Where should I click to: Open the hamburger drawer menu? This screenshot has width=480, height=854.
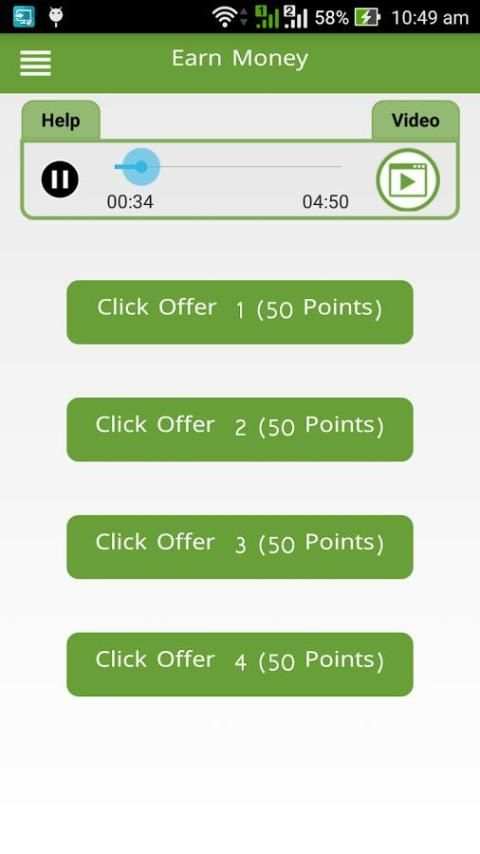(35, 63)
